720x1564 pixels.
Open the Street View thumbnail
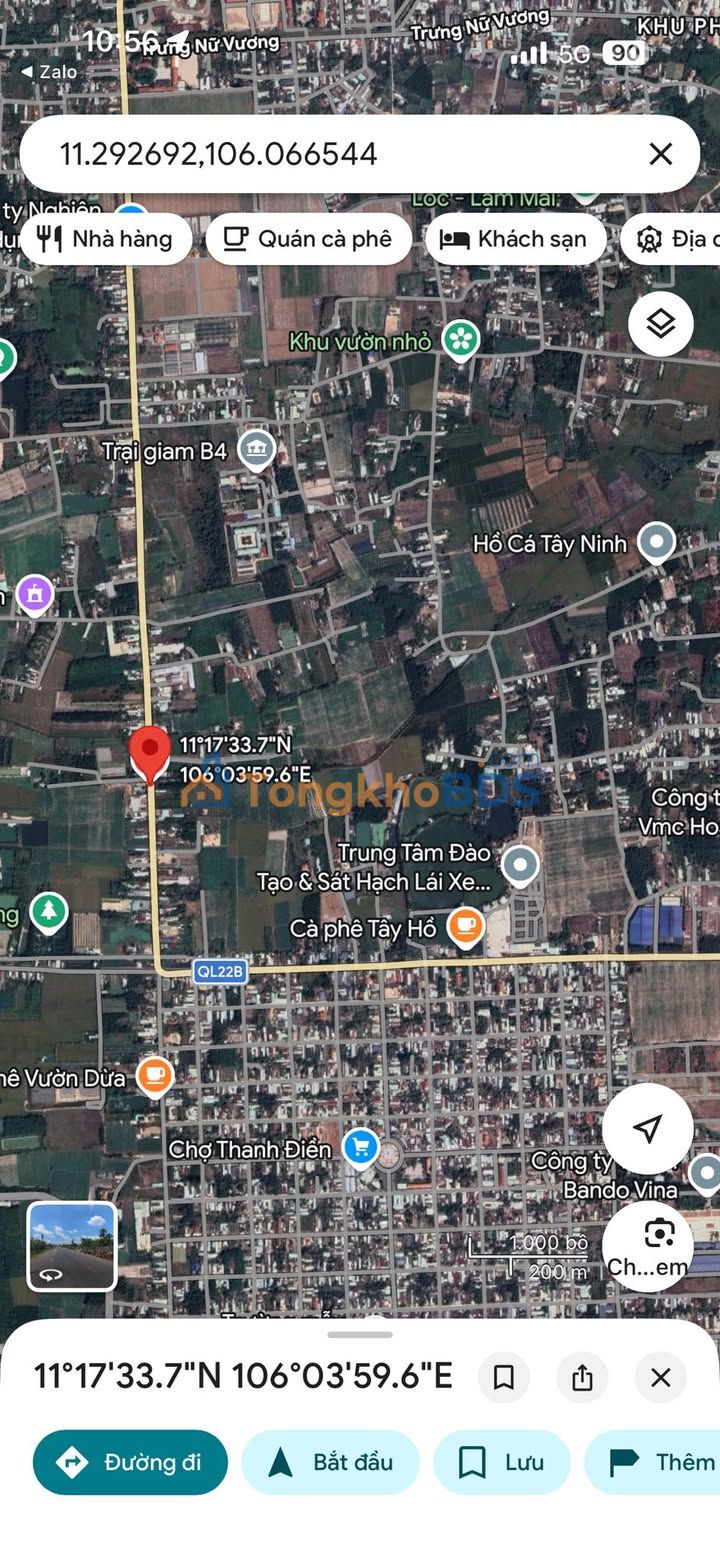click(x=71, y=1246)
